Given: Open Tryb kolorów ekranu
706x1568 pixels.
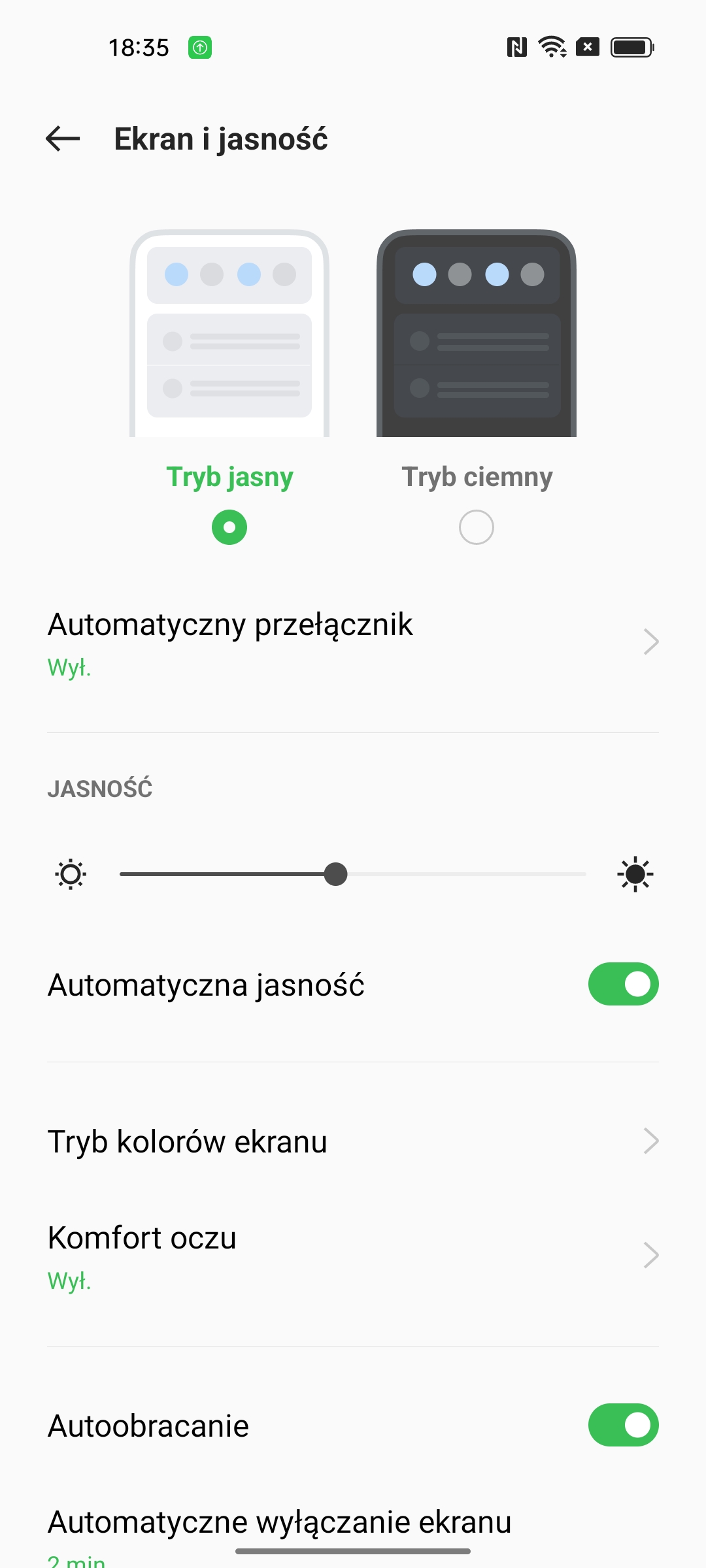Looking at the screenshot, I should tap(353, 1141).
